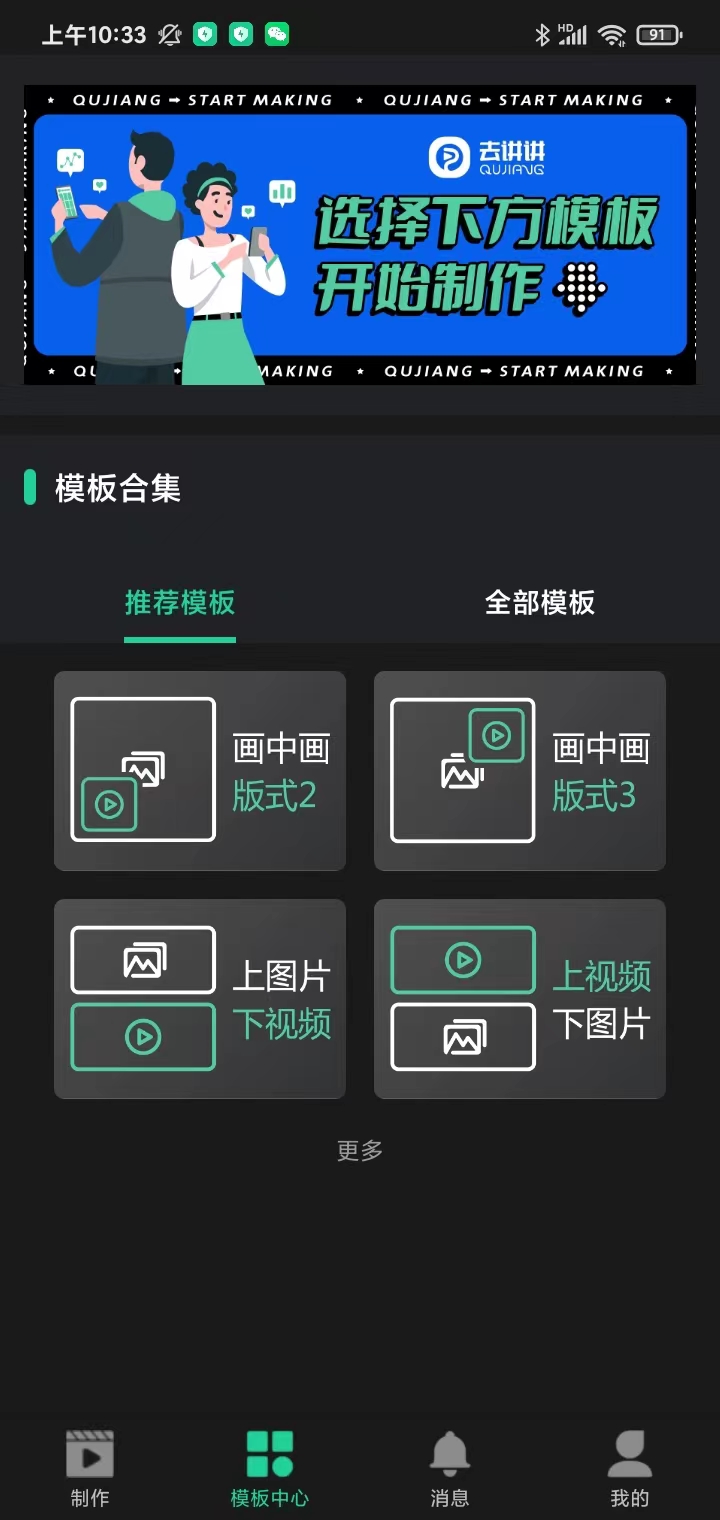Tap the 选择下方模板 开始制作 banner
This screenshot has width=720, height=1520.
360,235
